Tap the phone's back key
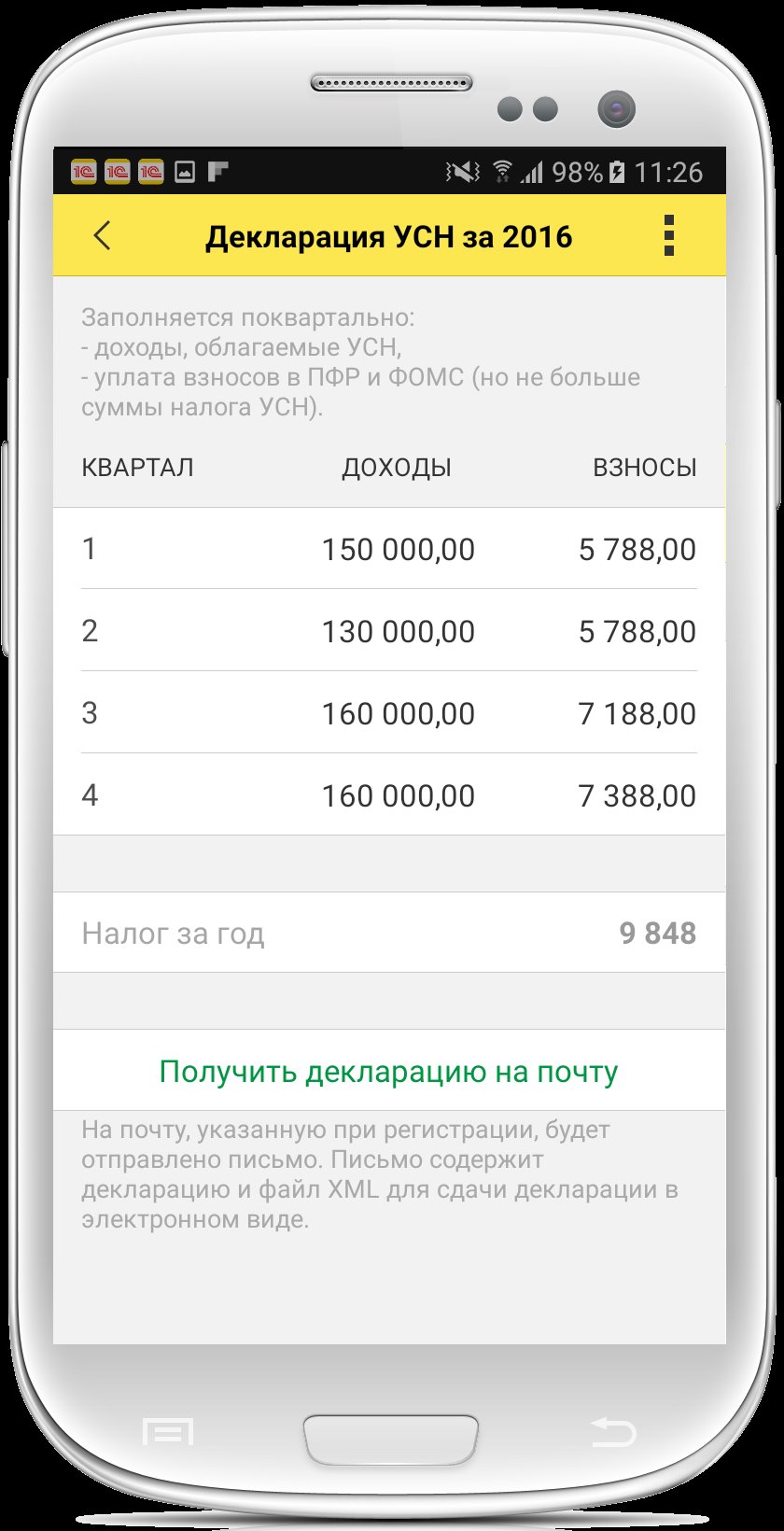This screenshot has width=784, height=1531. [x=612, y=1432]
